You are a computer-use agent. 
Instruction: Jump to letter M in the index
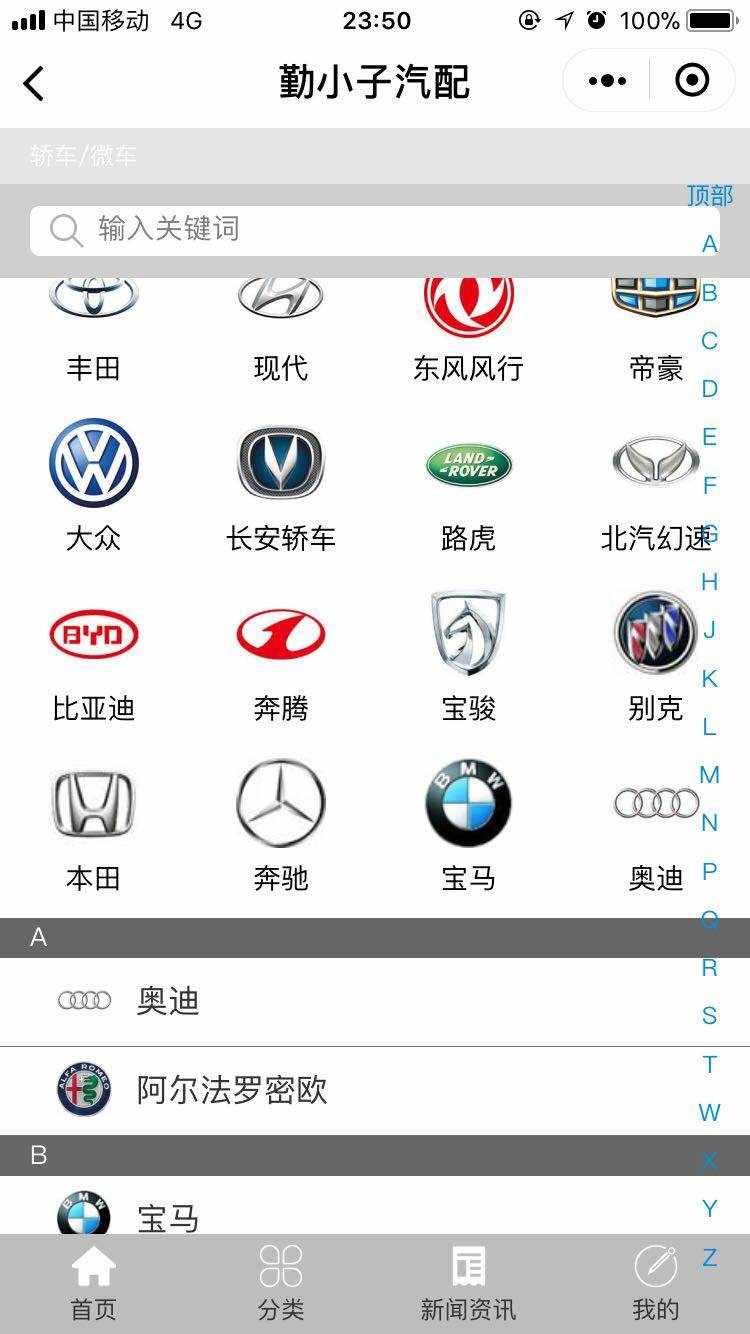point(709,775)
